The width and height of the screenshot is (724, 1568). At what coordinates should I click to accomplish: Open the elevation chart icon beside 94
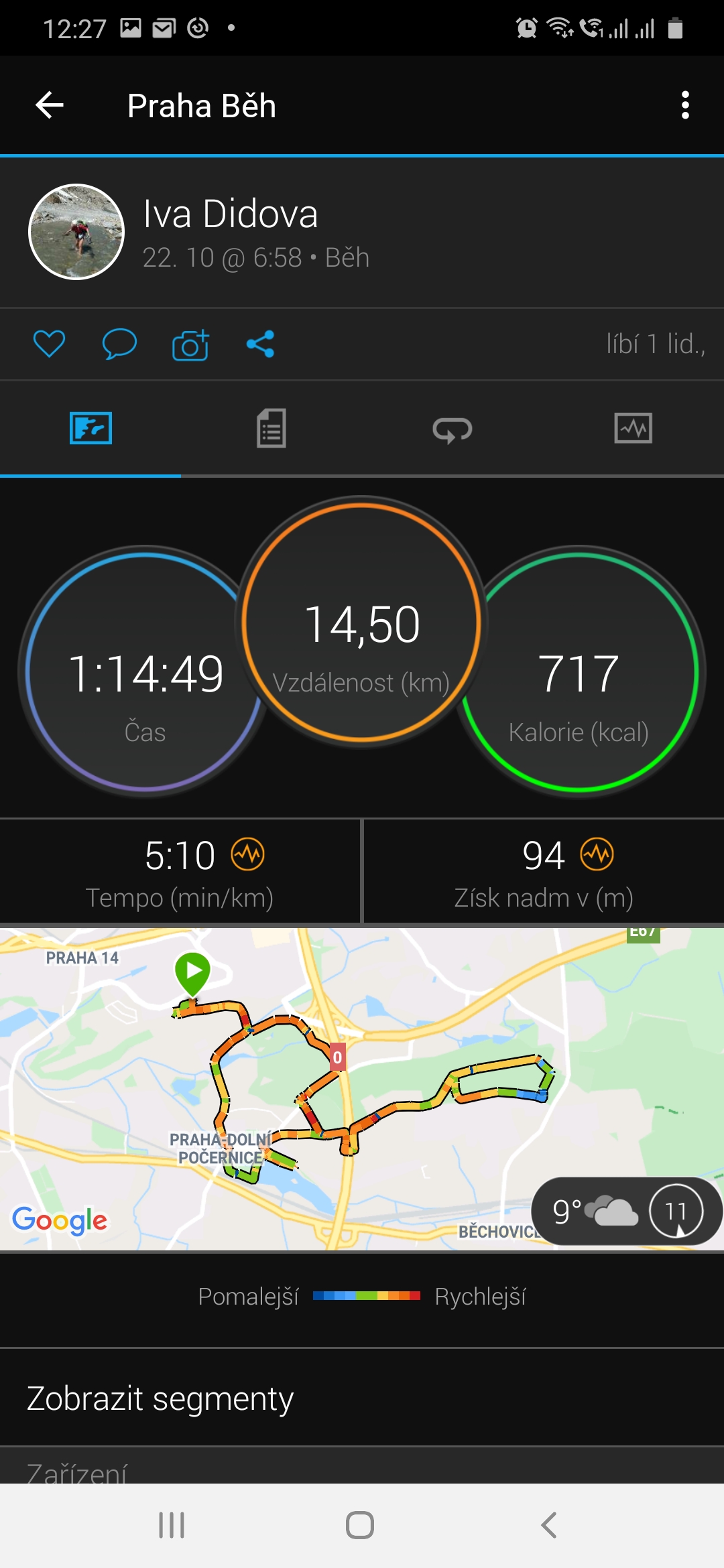point(597,854)
